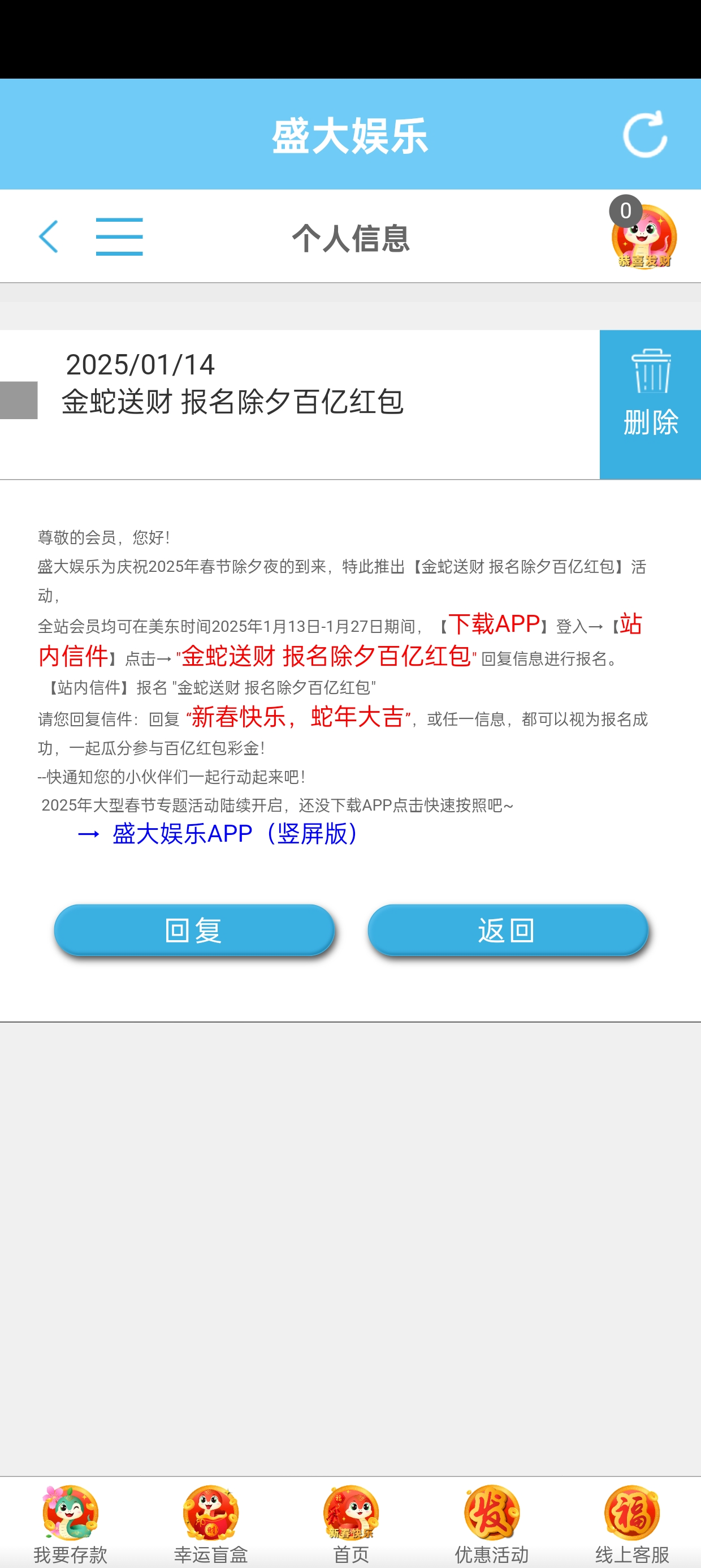The width and height of the screenshot is (701, 1568).
Task: Tap 回复 to reply to the message
Action: pyautogui.click(x=194, y=930)
